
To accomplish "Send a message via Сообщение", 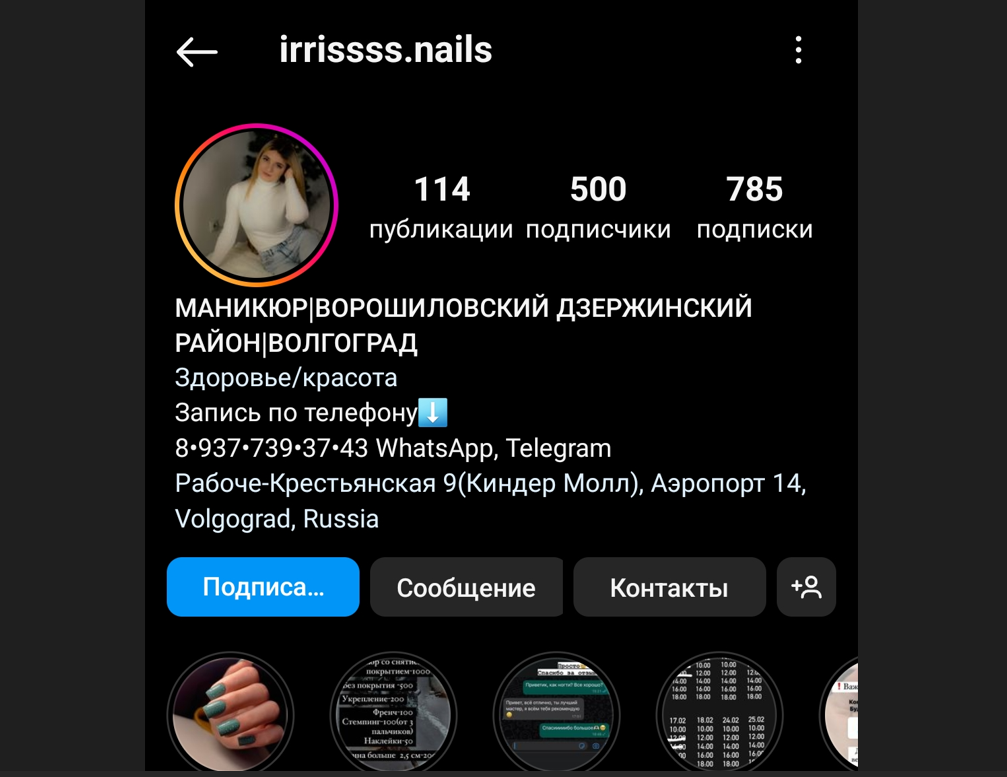I will point(466,587).
